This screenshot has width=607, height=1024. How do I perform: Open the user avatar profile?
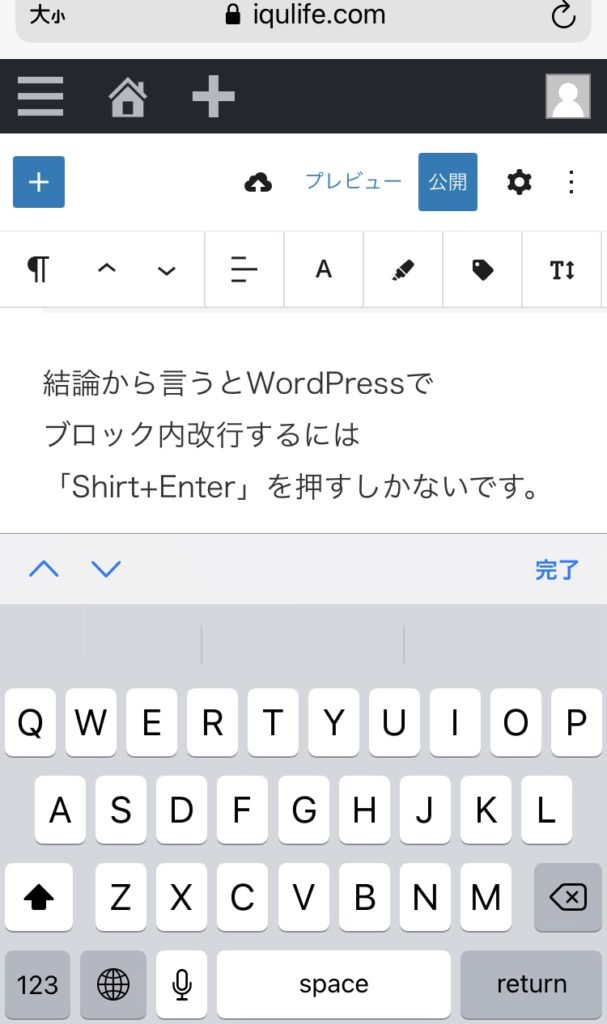(568, 96)
